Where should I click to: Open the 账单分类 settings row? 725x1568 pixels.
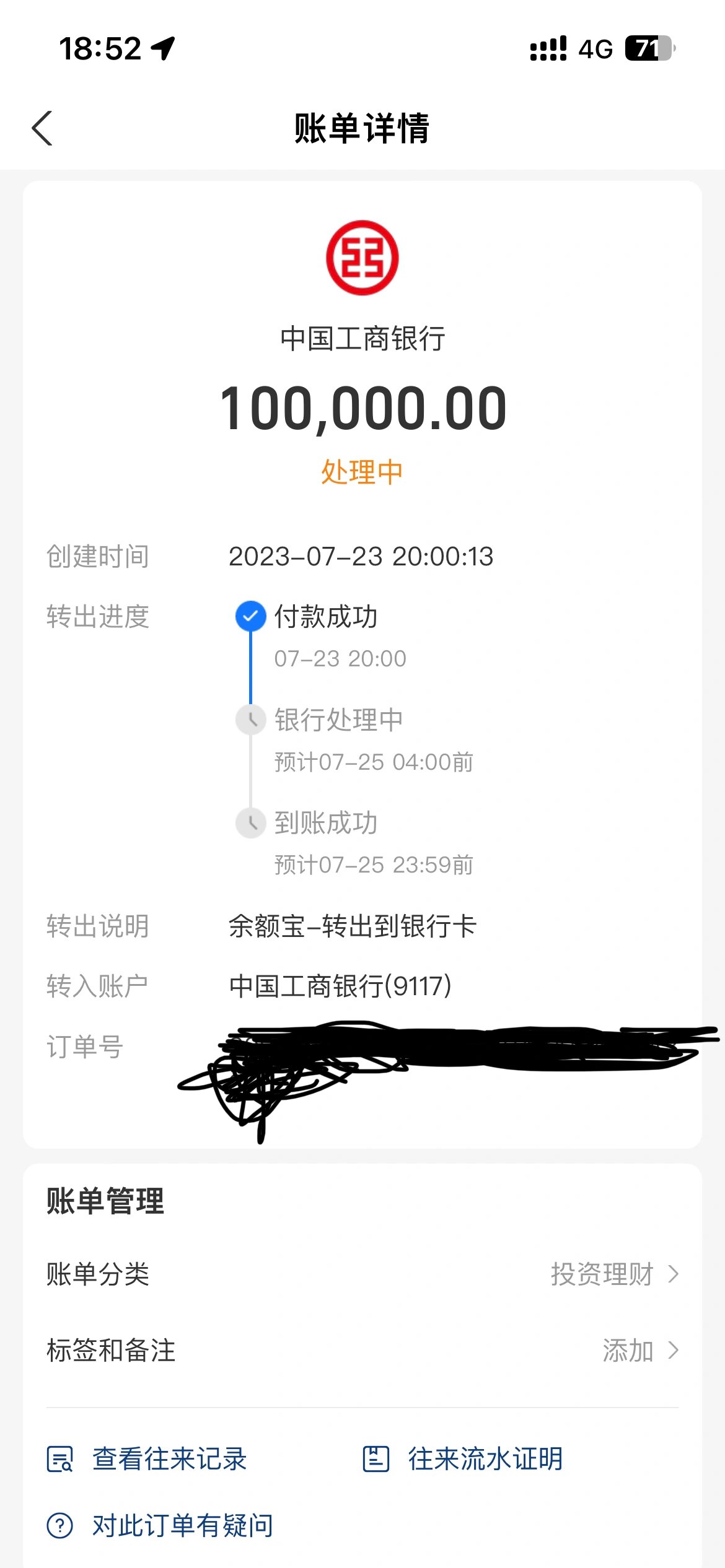[x=362, y=1273]
